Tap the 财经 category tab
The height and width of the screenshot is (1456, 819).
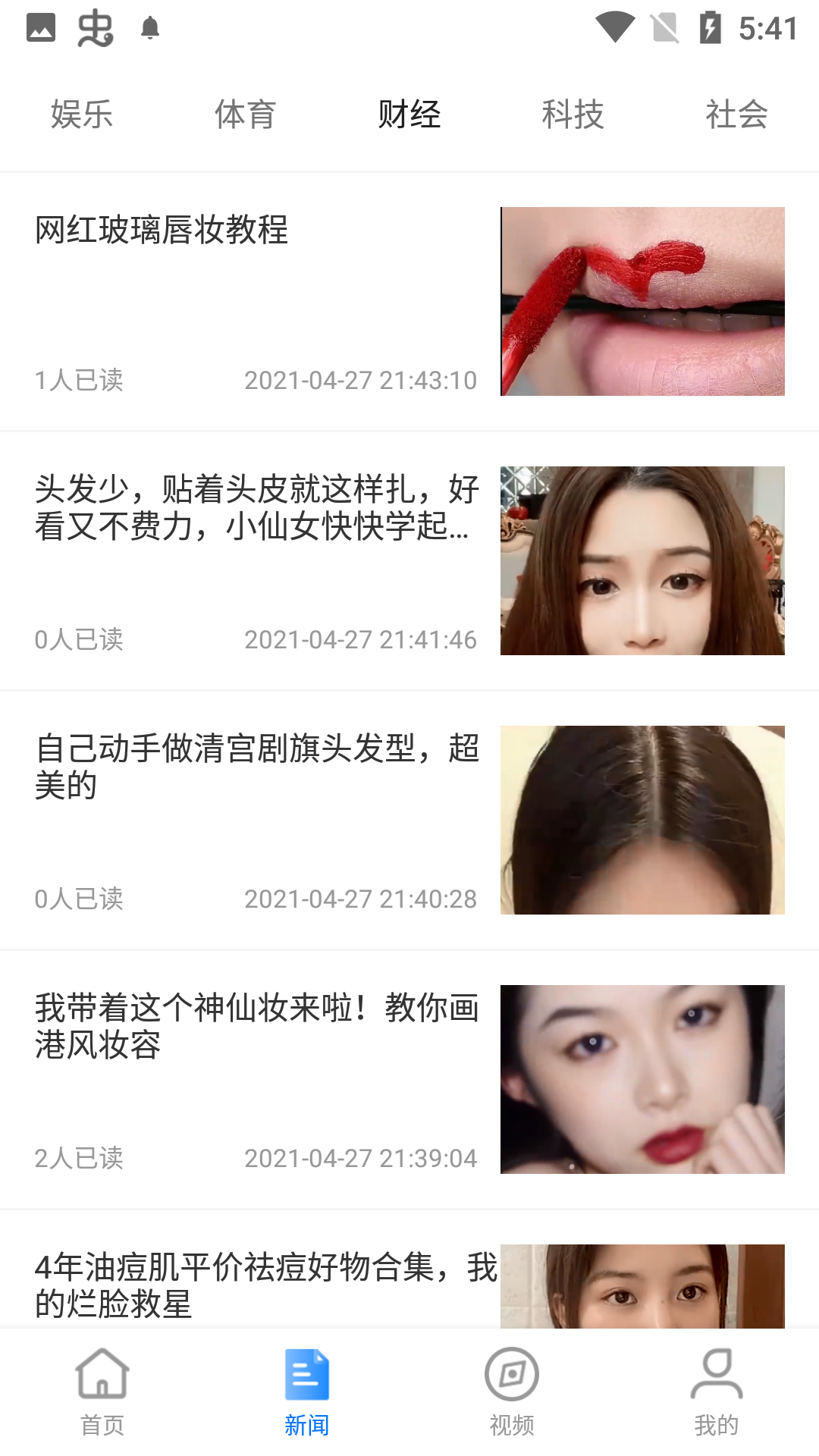(x=409, y=115)
